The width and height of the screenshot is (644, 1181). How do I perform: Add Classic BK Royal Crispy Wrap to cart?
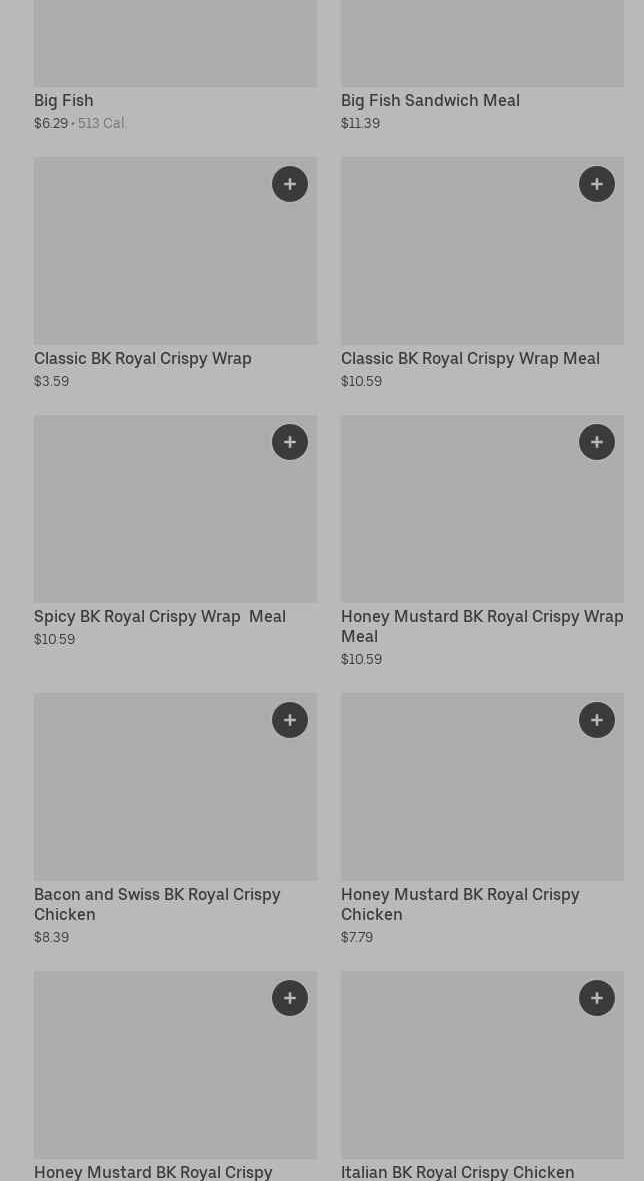pos(289,184)
